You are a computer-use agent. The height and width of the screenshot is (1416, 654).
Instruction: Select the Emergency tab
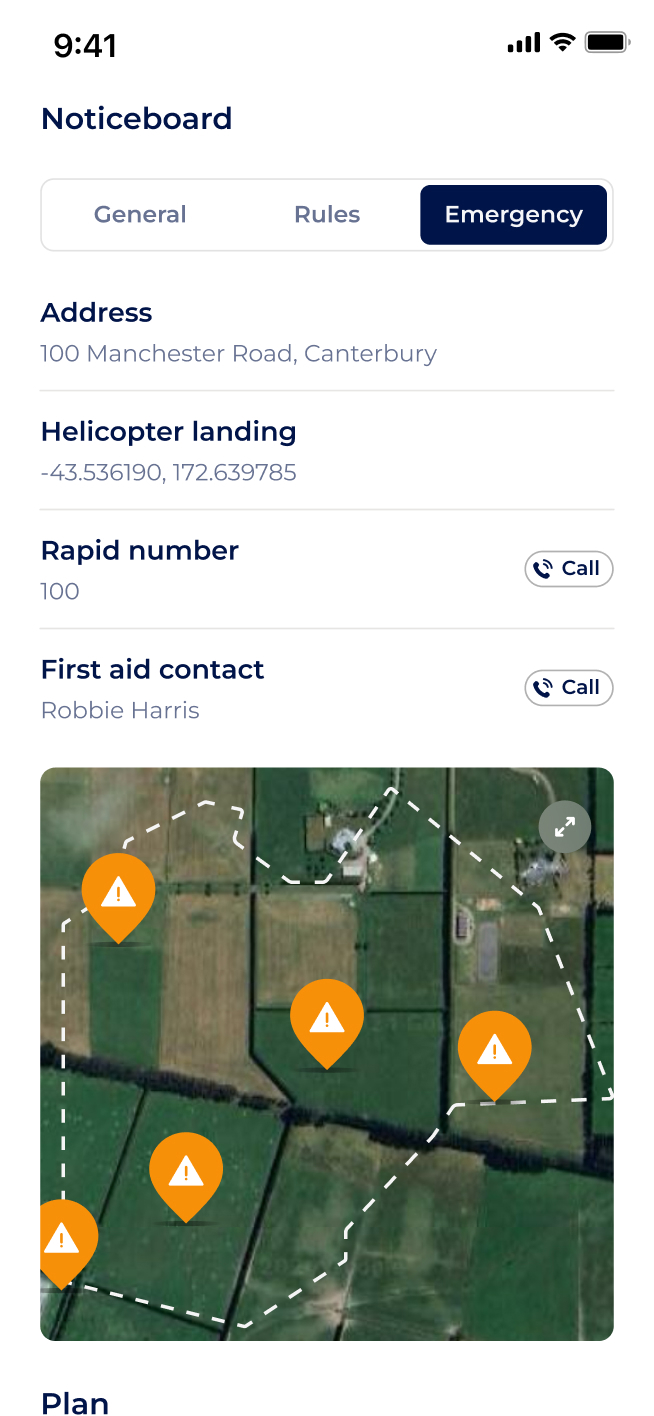click(x=513, y=215)
